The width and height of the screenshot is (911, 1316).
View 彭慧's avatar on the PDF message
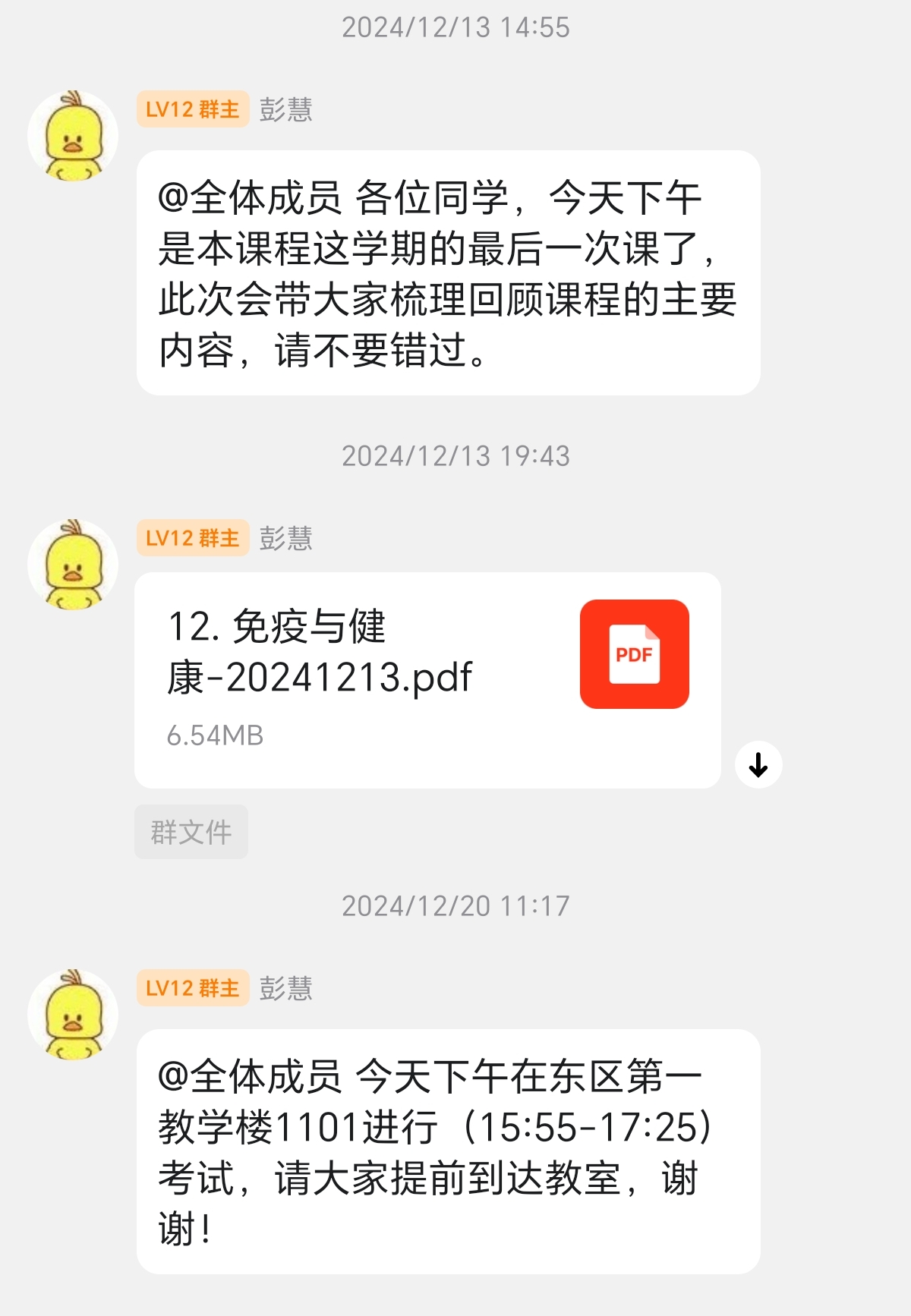(x=73, y=565)
